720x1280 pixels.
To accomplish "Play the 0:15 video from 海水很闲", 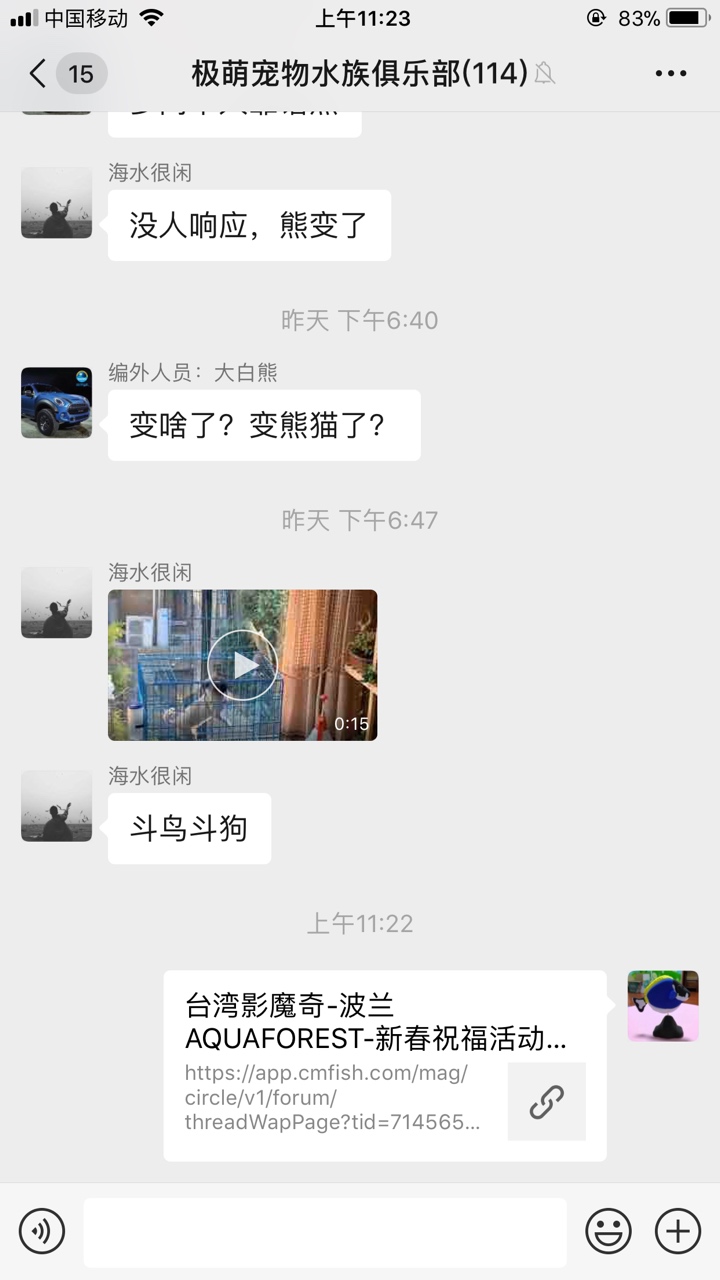I will [242, 665].
